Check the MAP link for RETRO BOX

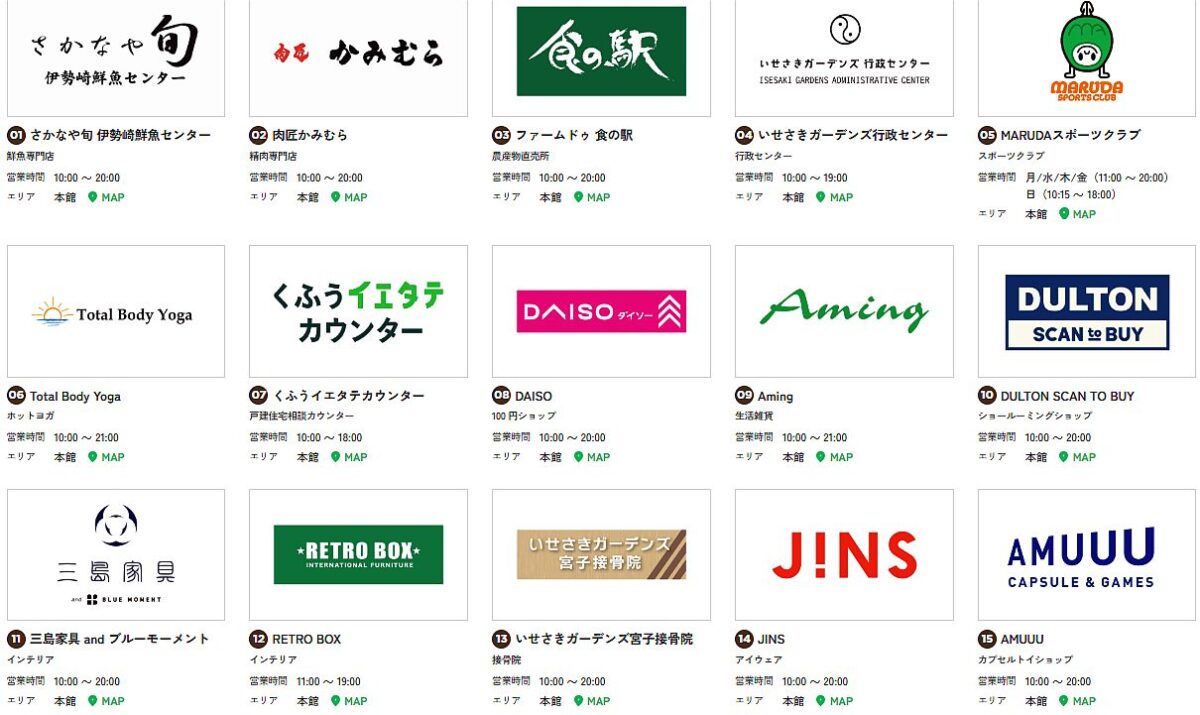[350, 701]
